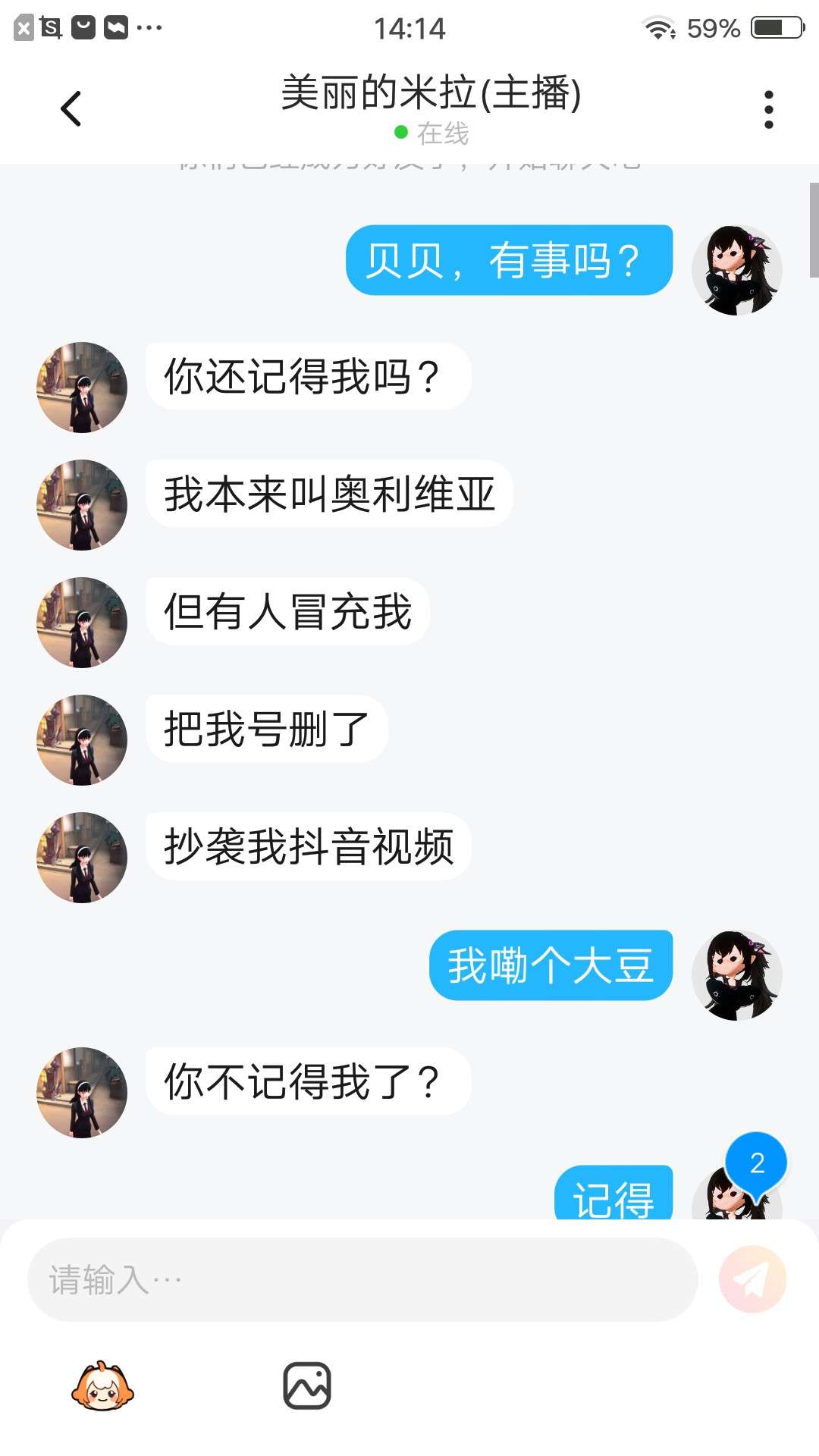Attach a picture from the gallery
Image resolution: width=819 pixels, height=1456 pixels.
pos(307,1385)
